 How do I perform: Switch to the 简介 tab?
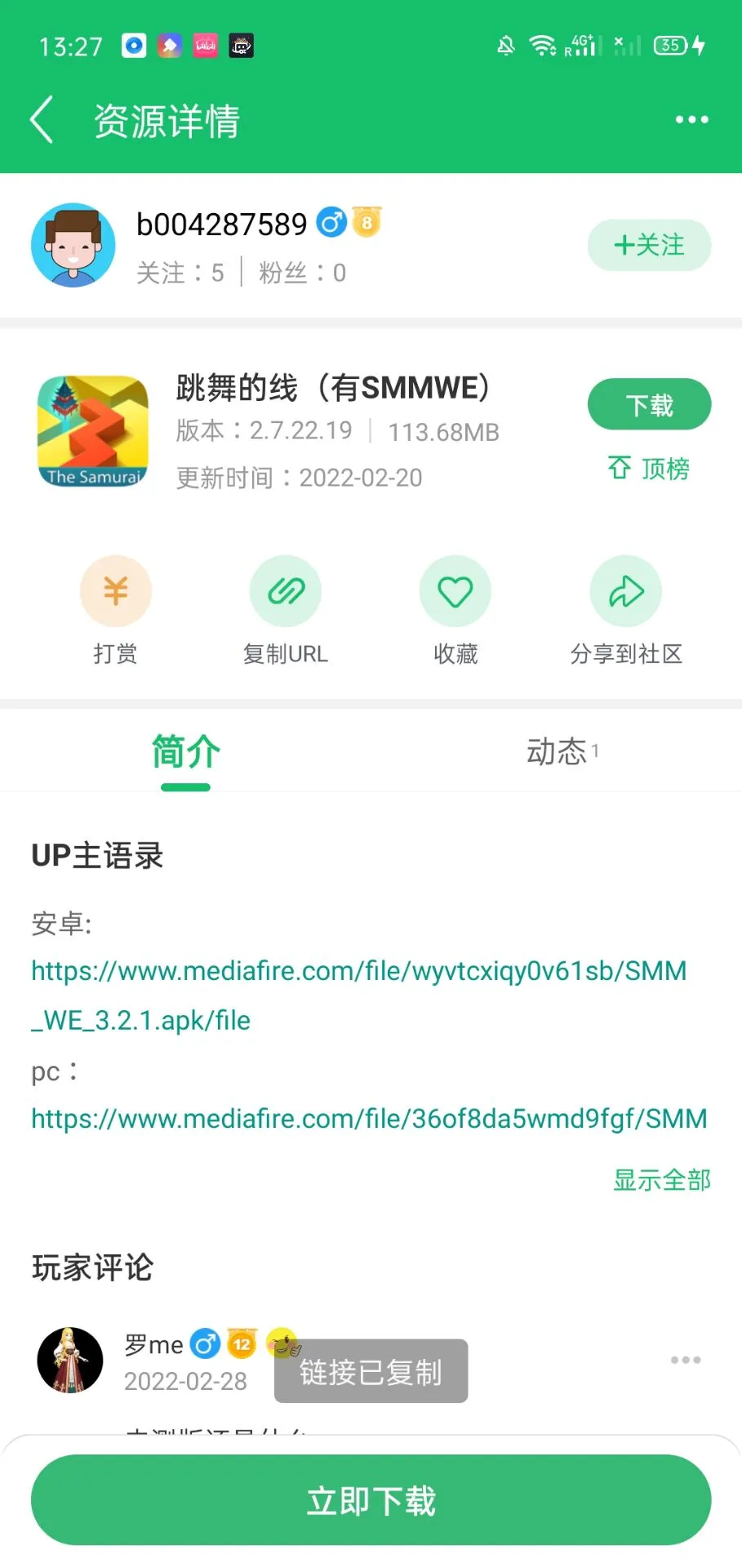tap(185, 752)
